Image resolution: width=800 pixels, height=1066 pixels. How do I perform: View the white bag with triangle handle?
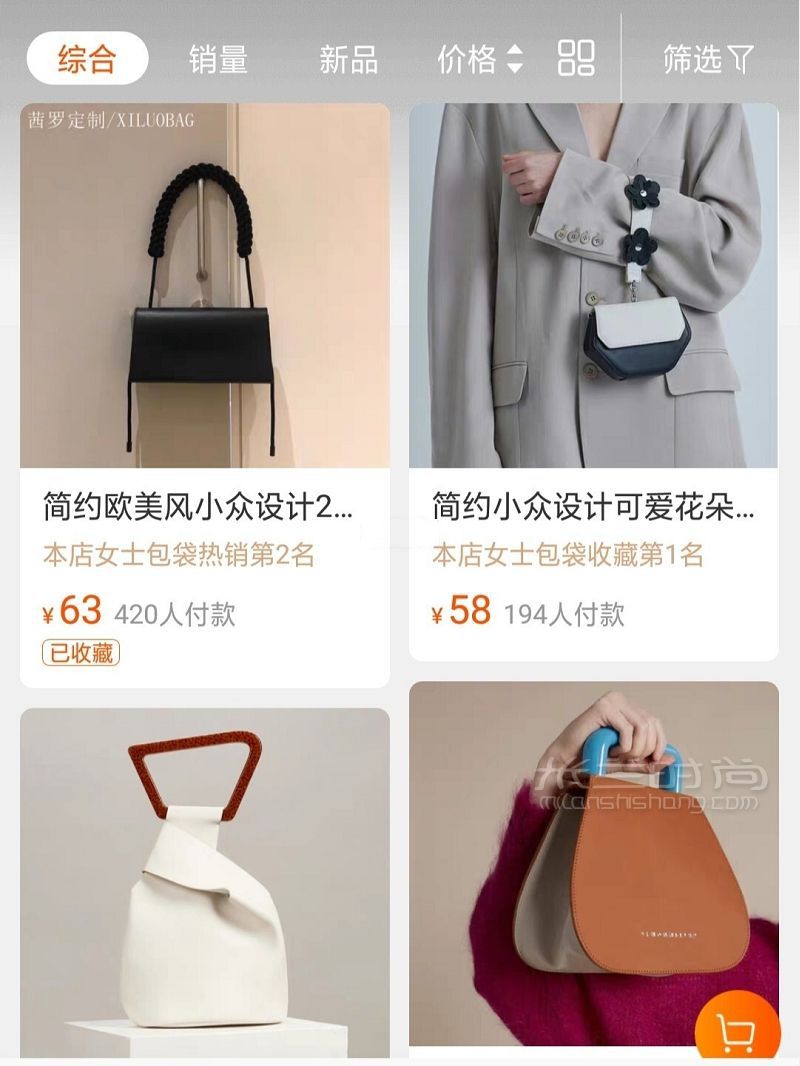click(x=205, y=880)
